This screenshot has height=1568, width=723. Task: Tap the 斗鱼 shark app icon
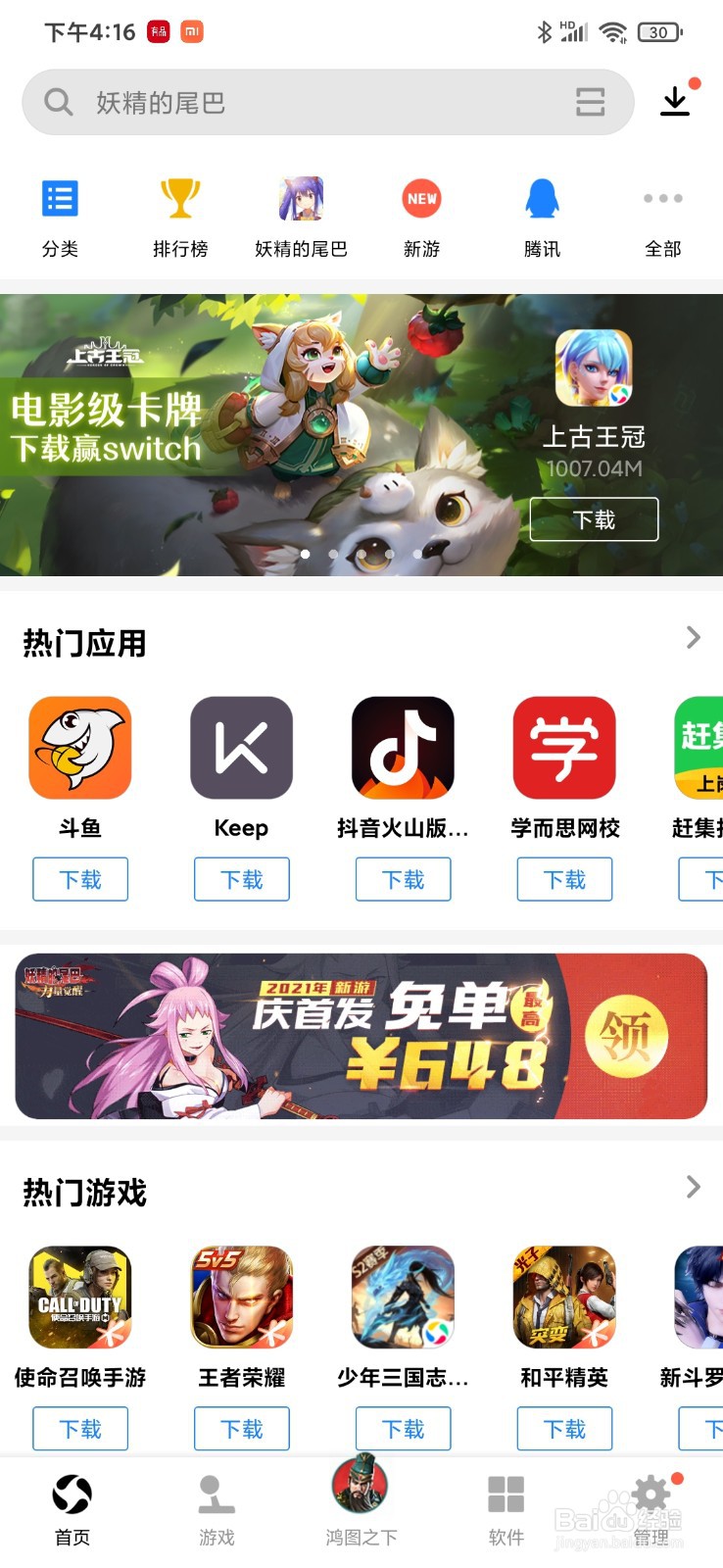tap(79, 747)
